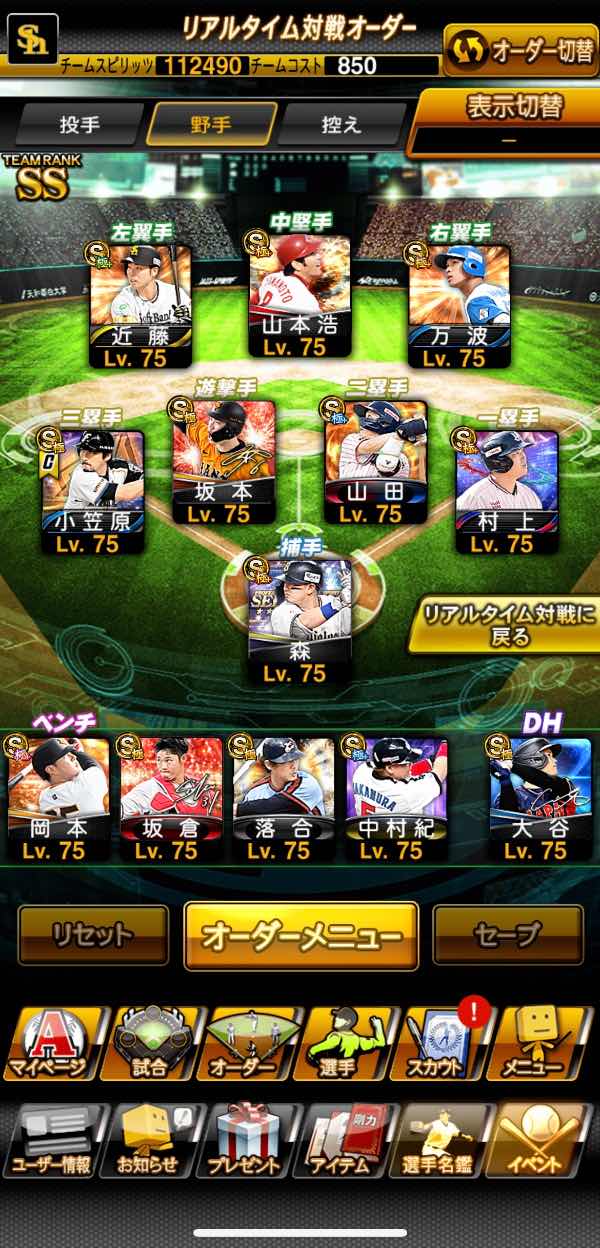Screen dimensions: 600x1248
Task: Tap the オーダー切替 button
Action: click(520, 52)
